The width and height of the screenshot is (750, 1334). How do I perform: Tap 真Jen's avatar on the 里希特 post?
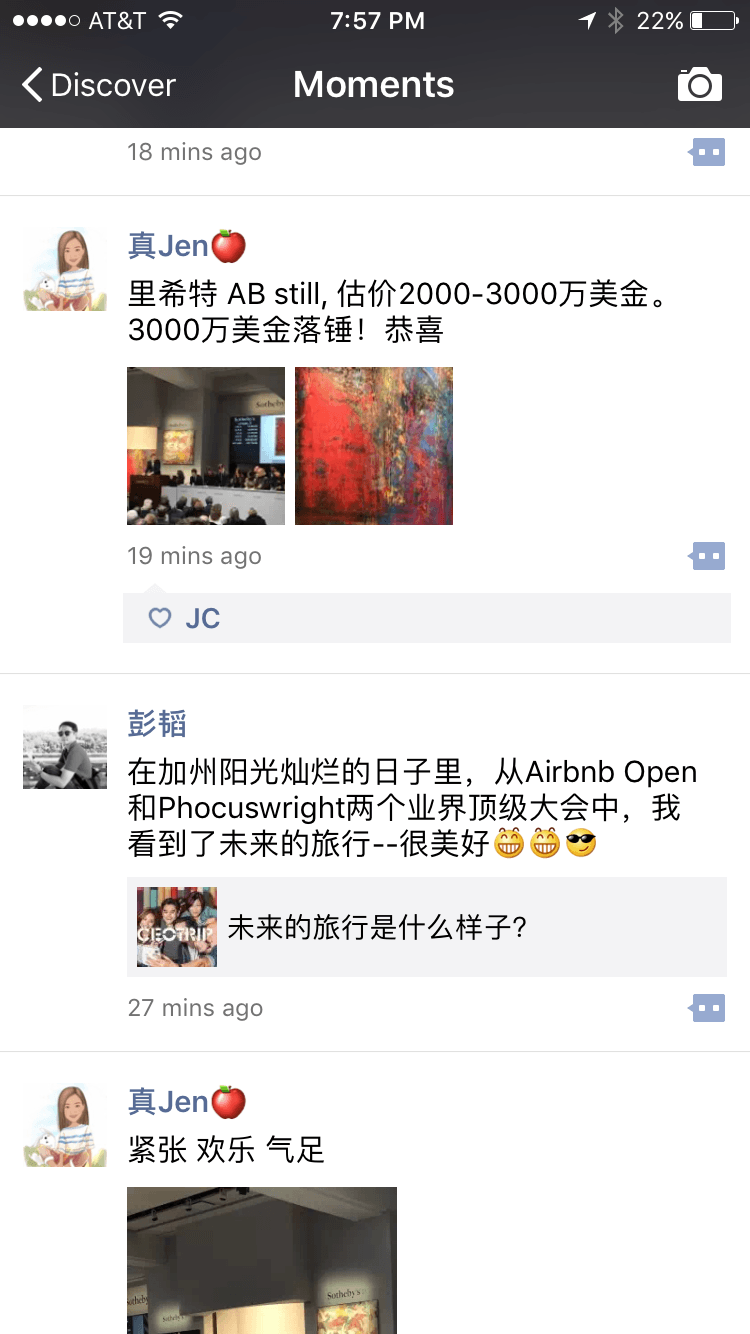(x=65, y=269)
